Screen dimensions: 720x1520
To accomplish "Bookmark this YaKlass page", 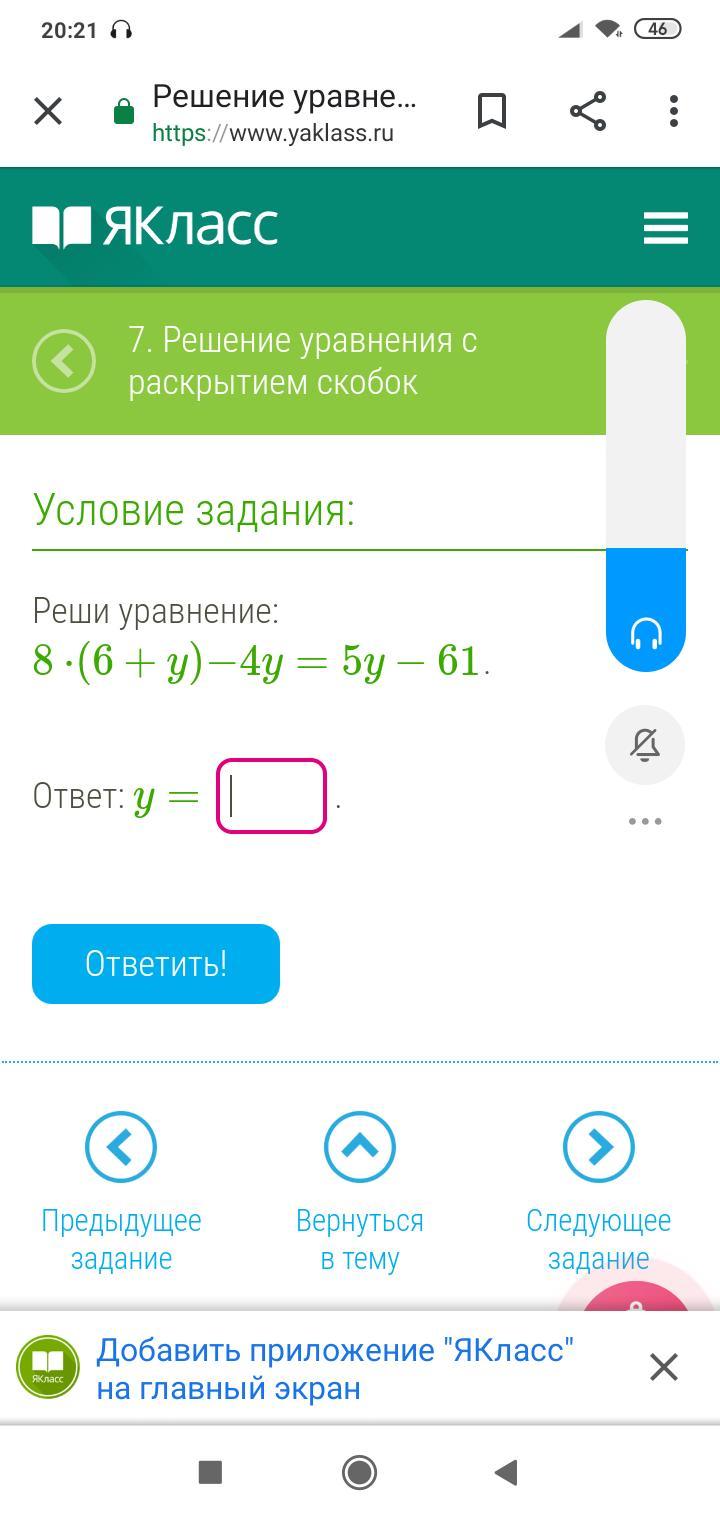I will click(491, 111).
